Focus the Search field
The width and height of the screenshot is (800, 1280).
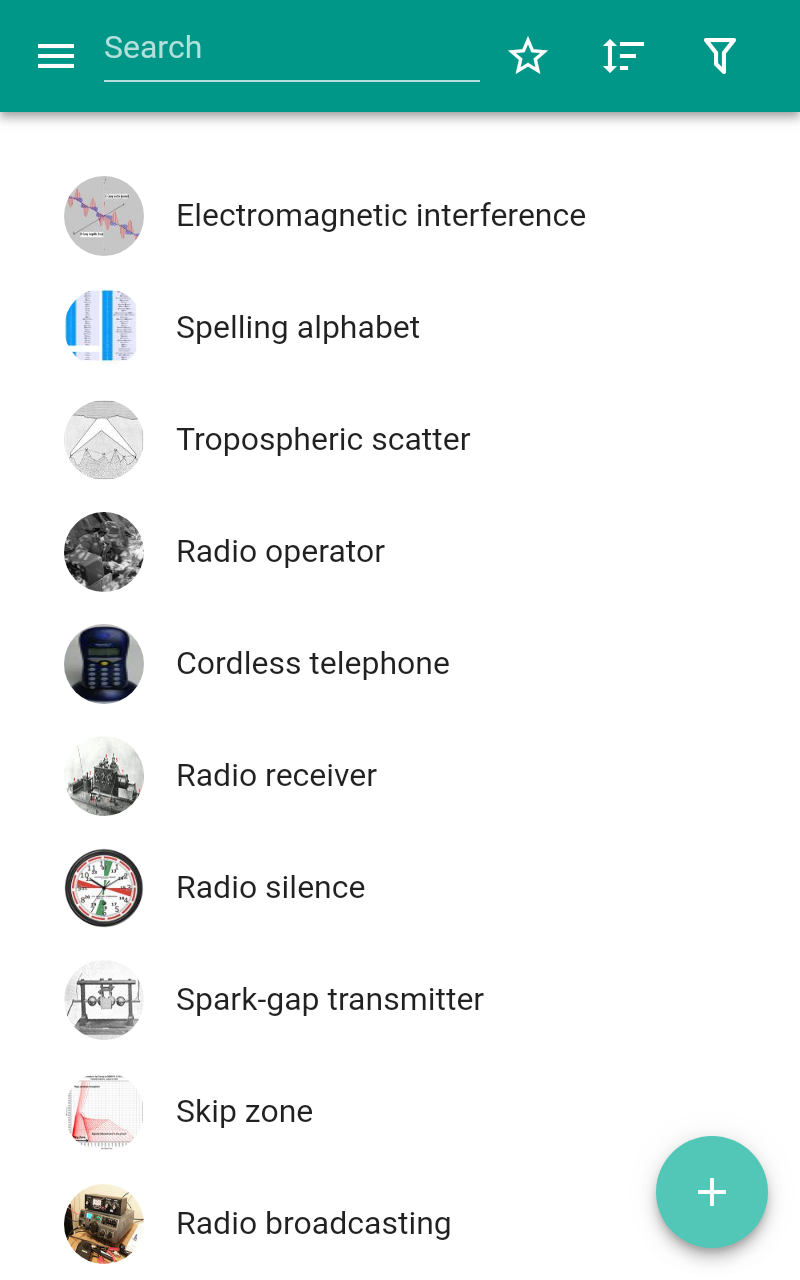tap(292, 50)
